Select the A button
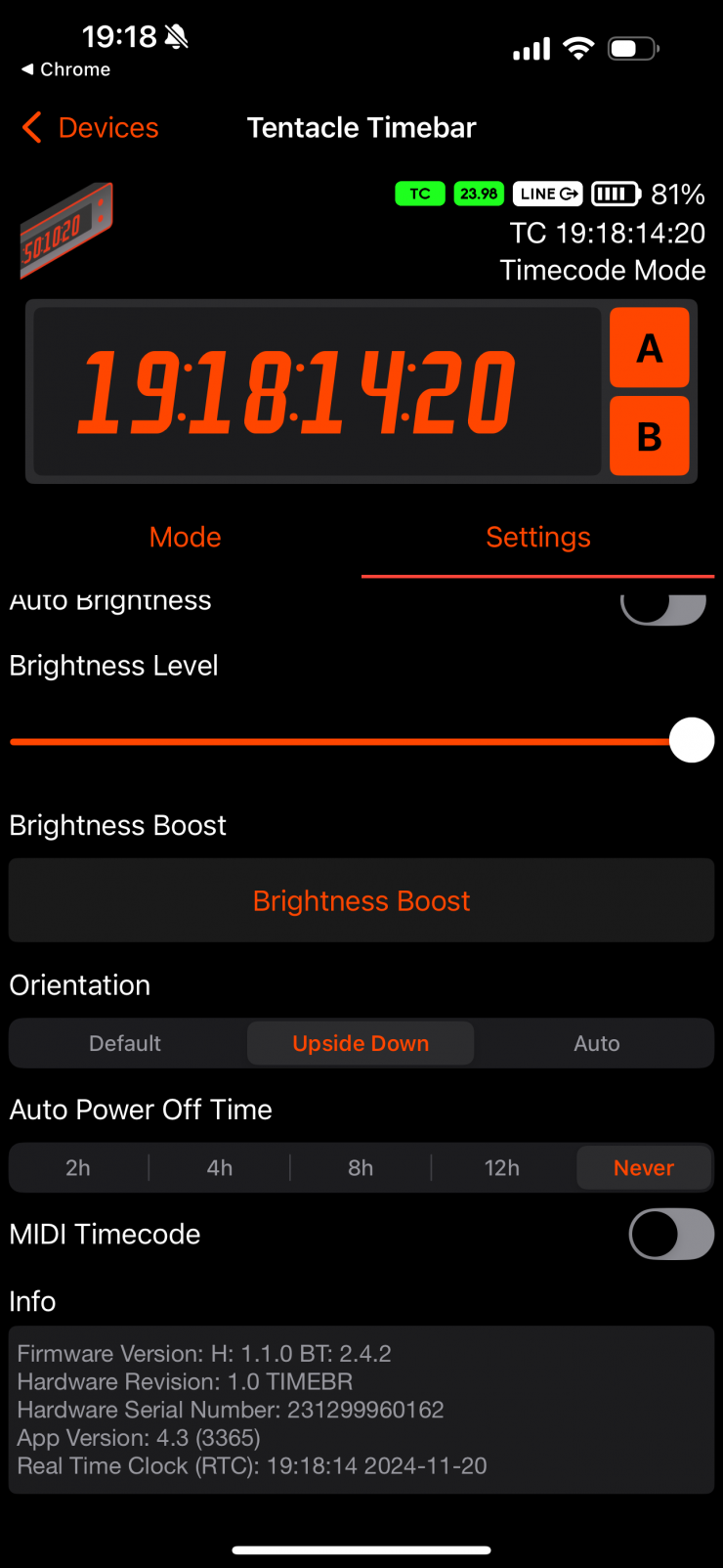Image resolution: width=723 pixels, height=1568 pixels. 650,348
